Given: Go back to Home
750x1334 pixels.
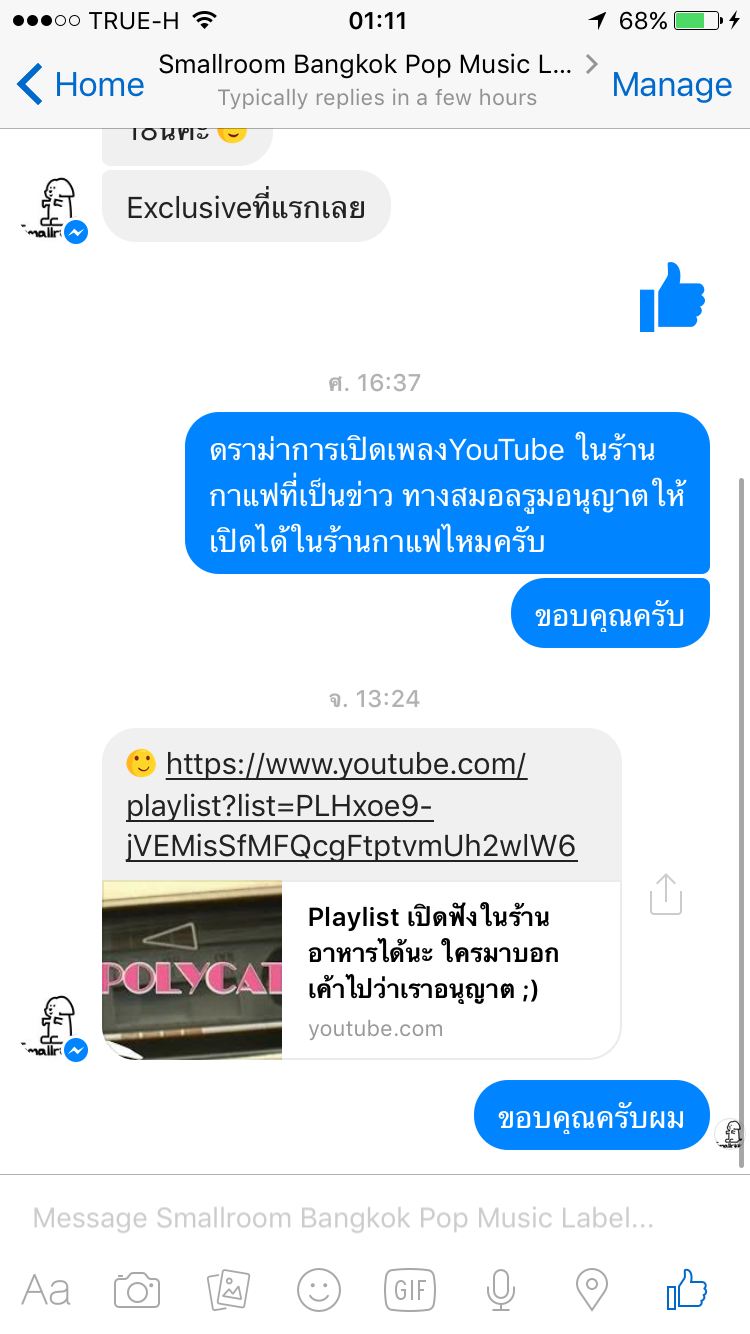Looking at the screenshot, I should pos(82,85).
